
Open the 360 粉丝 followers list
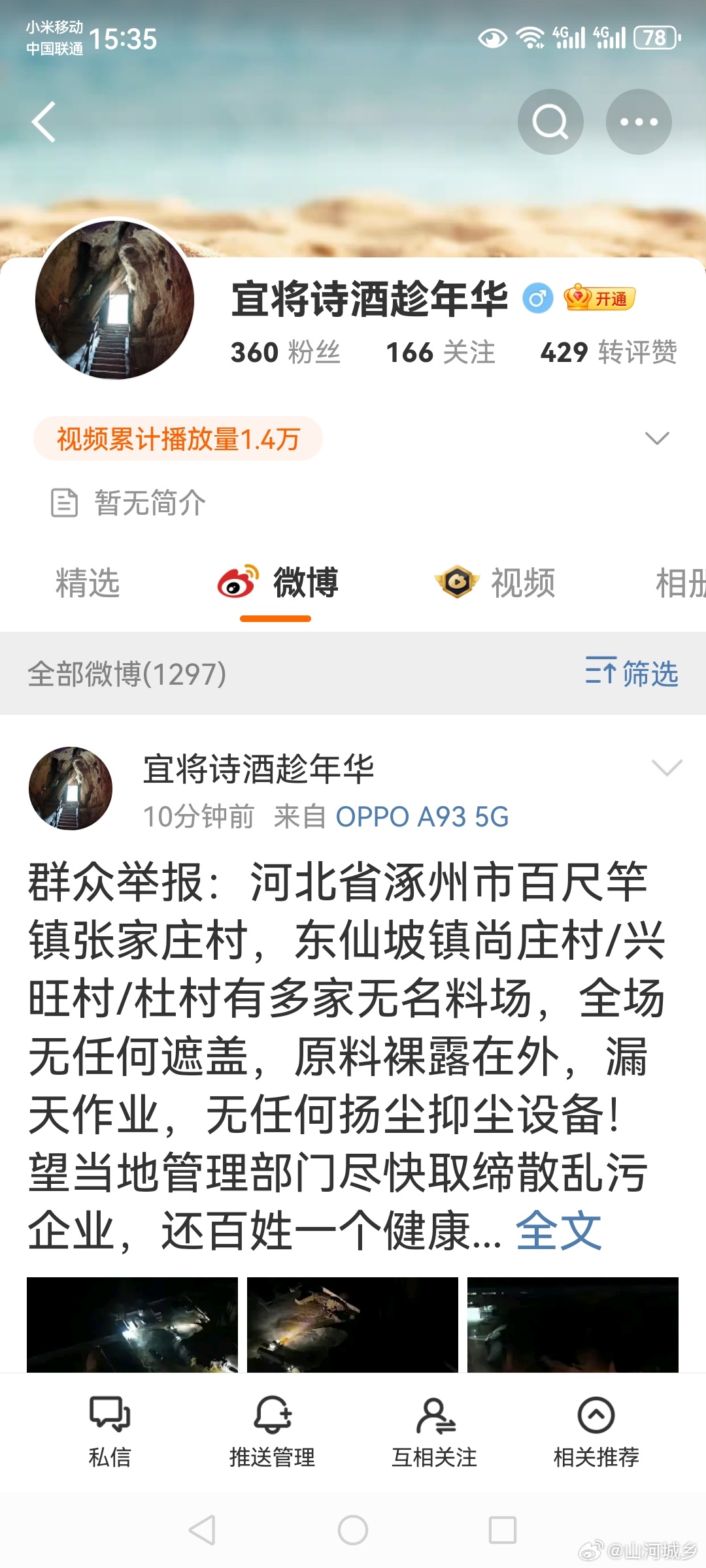pyautogui.click(x=285, y=352)
